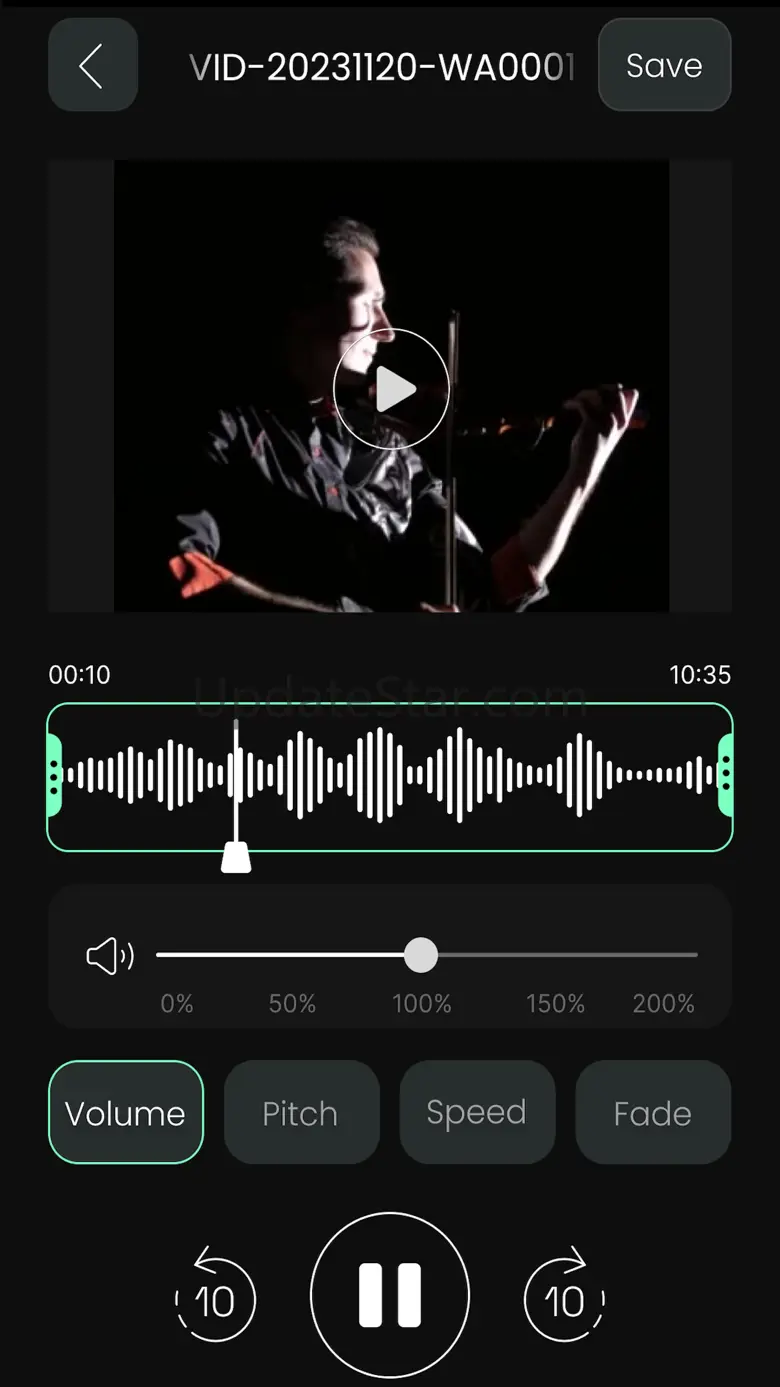Skip forward 10 seconds

[x=564, y=1297]
